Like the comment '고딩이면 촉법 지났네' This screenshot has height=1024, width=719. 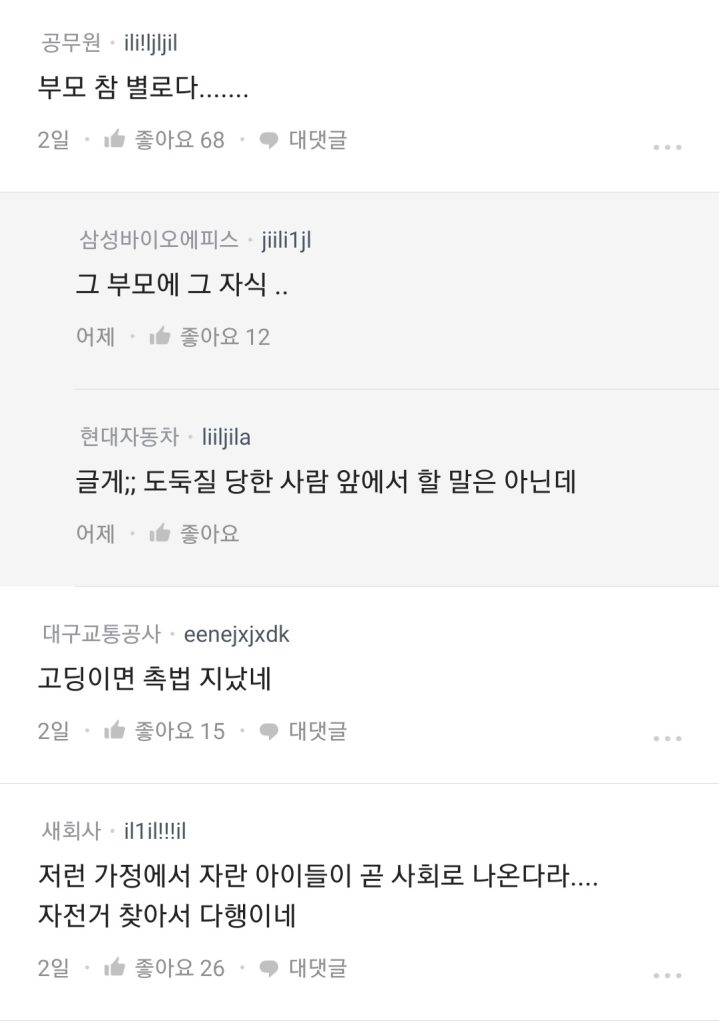point(164,731)
